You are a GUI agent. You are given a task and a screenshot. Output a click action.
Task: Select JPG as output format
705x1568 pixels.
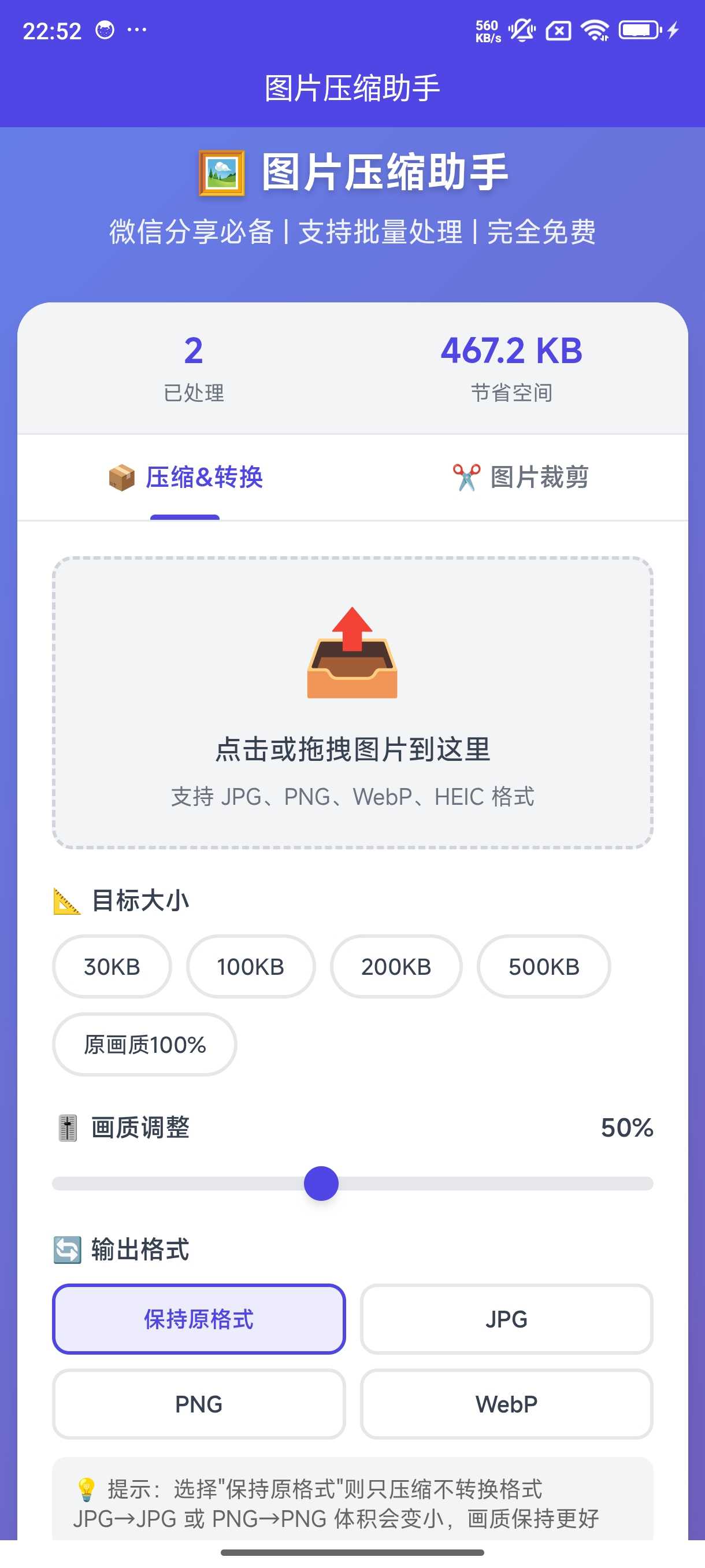[x=506, y=1319]
